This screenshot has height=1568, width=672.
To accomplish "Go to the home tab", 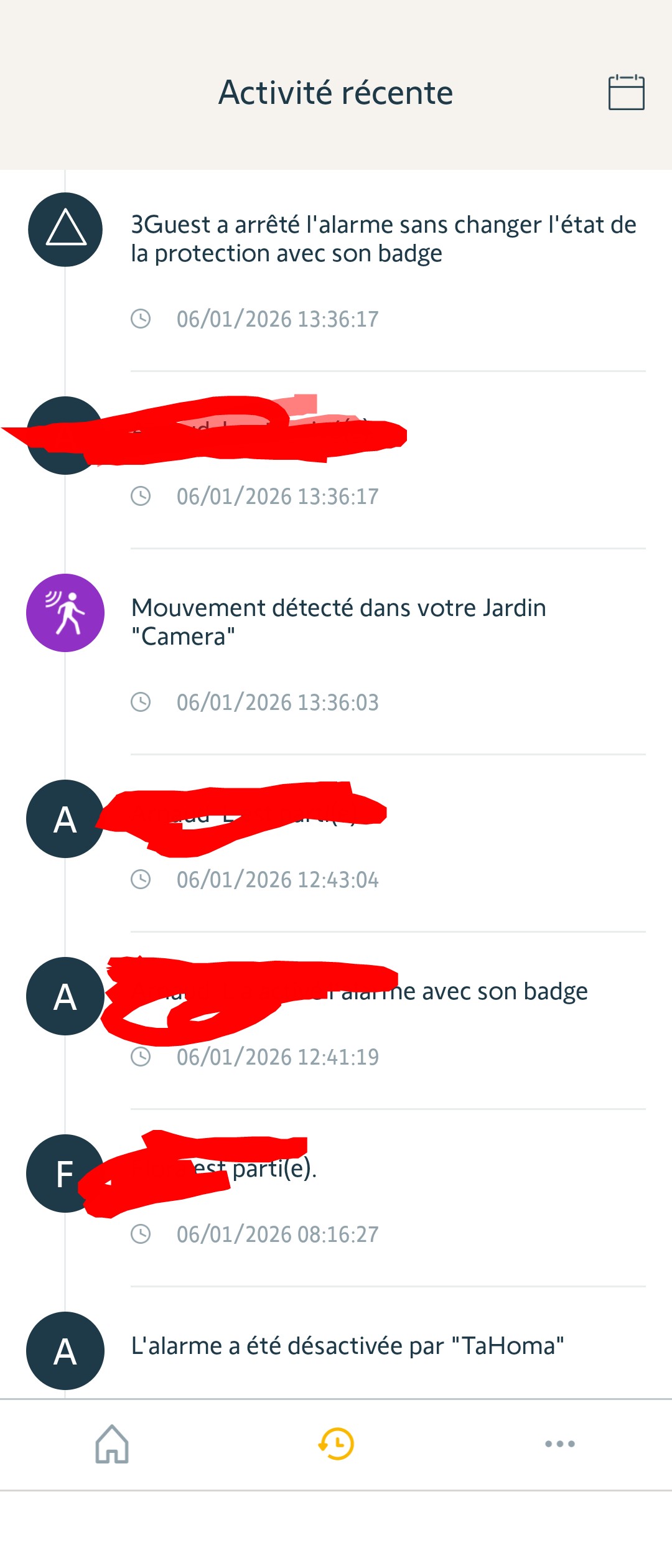I will [112, 1444].
